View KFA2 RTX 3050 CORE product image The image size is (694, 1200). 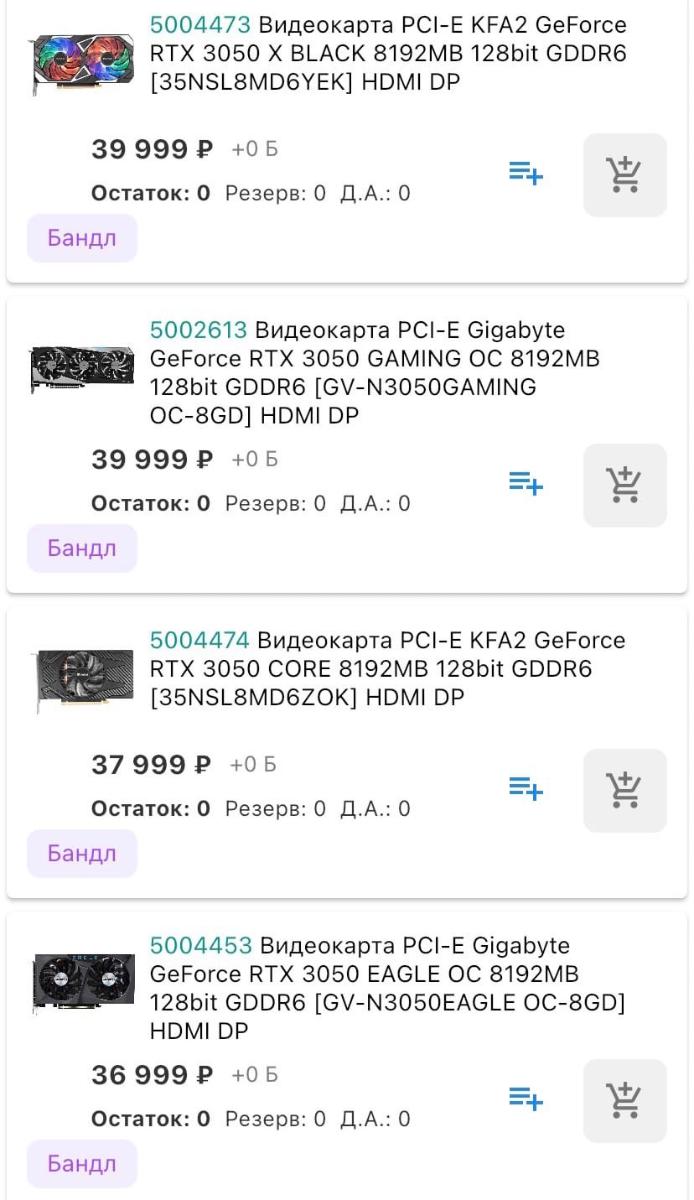pyautogui.click(x=84, y=678)
